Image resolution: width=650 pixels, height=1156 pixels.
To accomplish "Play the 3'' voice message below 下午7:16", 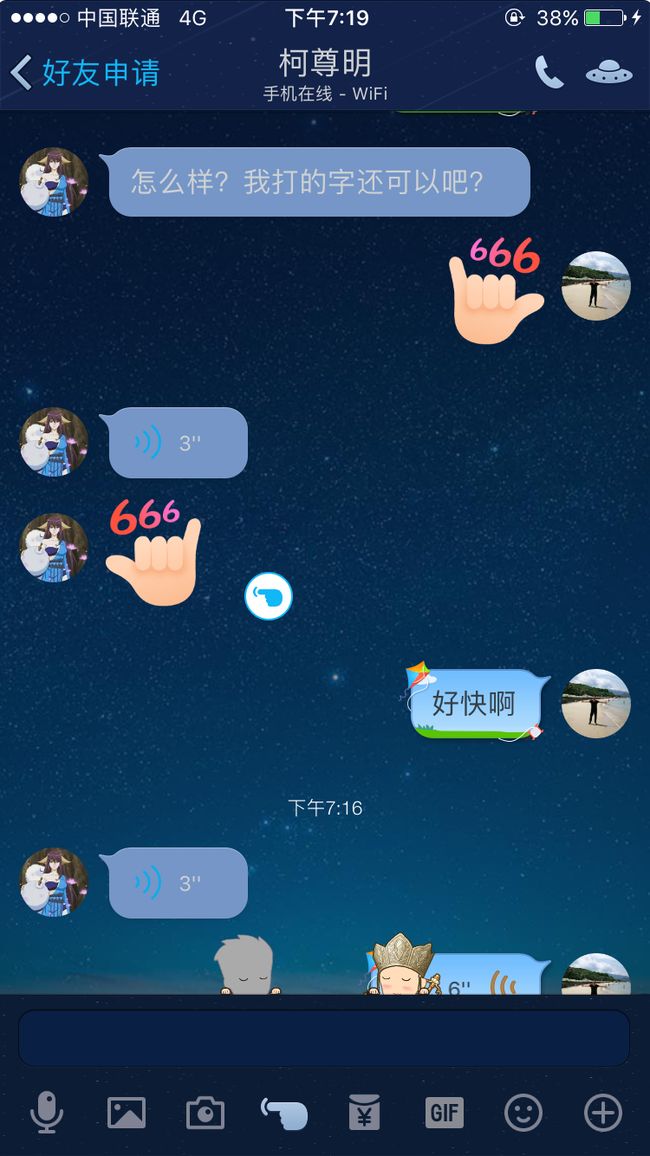I will (x=178, y=882).
